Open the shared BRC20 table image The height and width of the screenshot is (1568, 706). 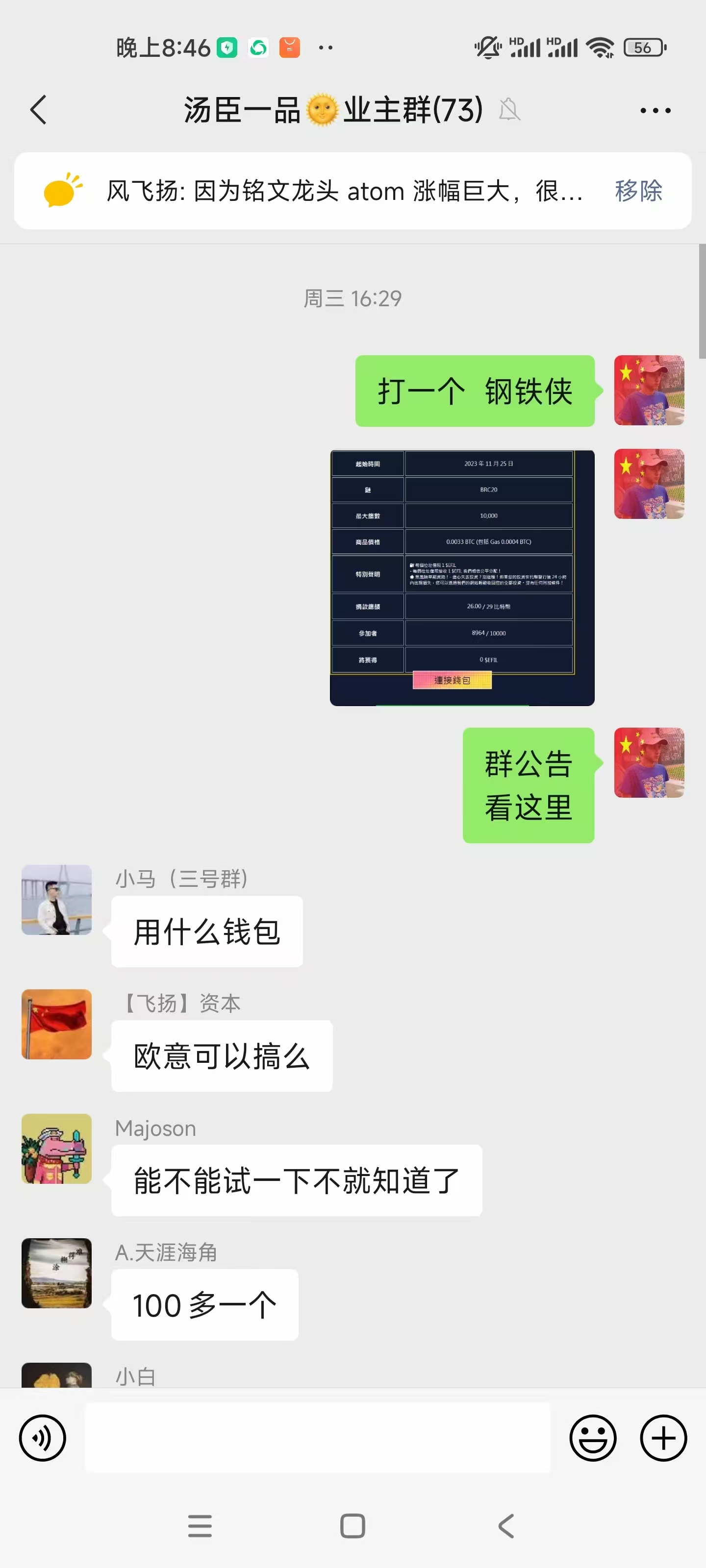(462, 577)
